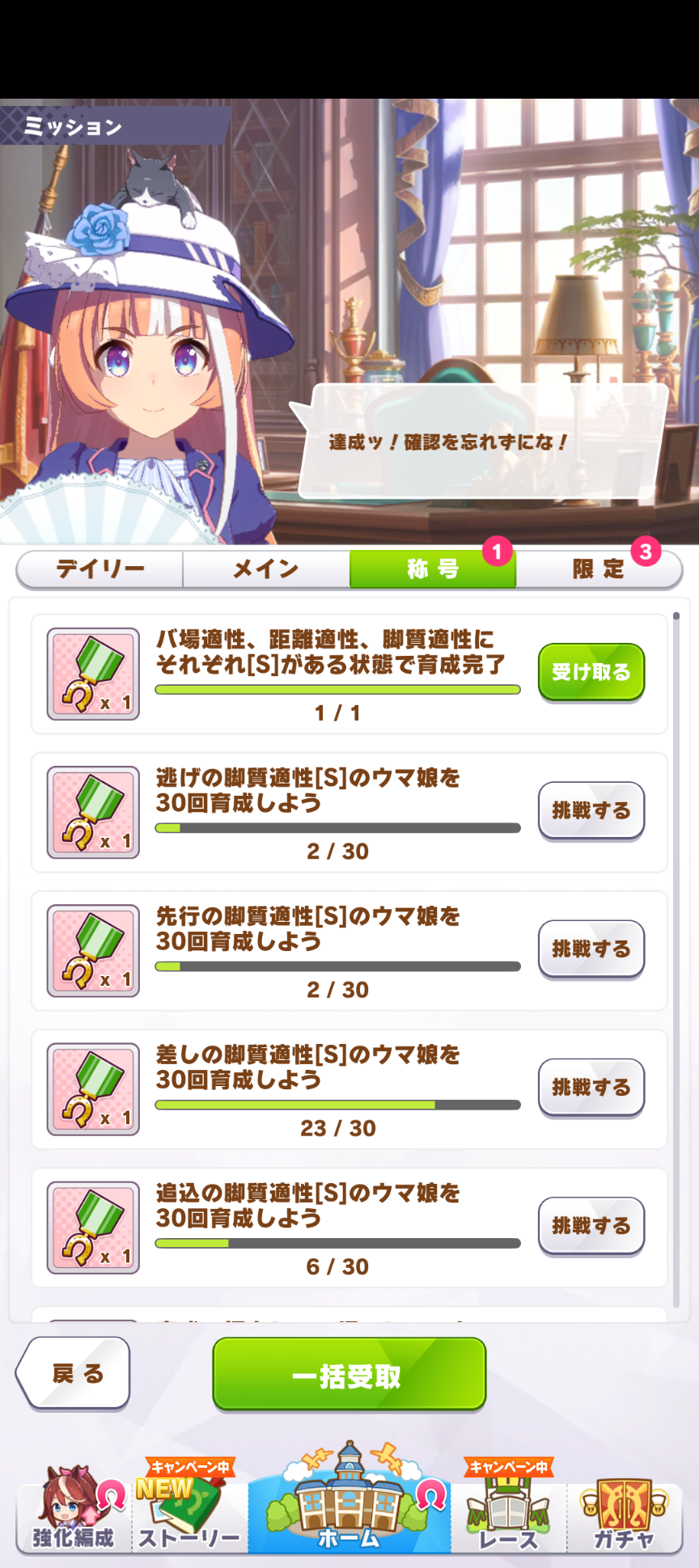Image resolution: width=699 pixels, height=1568 pixels.
Task: Claim all rewards with 一括受取
Action: [x=349, y=1375]
